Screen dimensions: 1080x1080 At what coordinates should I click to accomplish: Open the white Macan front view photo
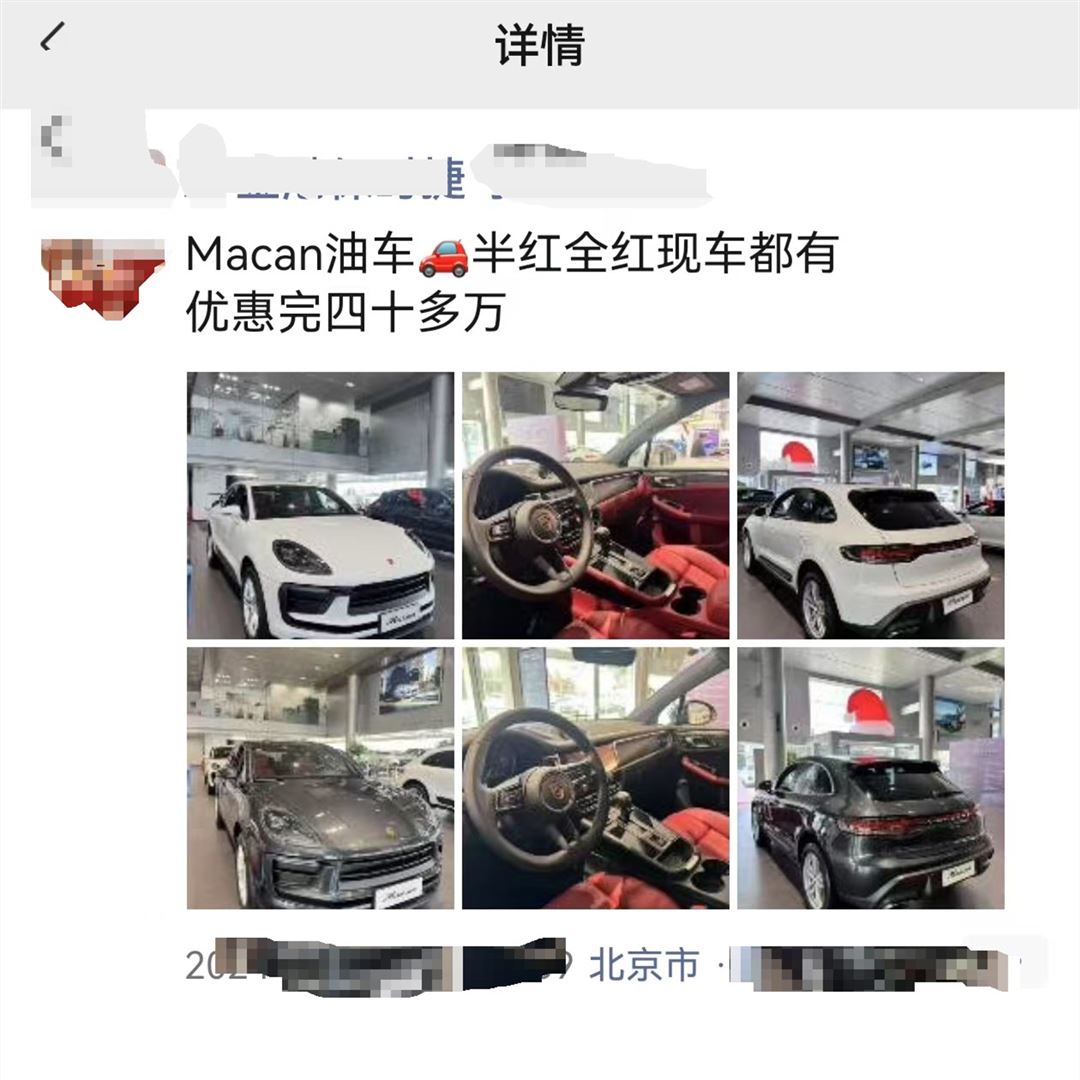point(320,505)
